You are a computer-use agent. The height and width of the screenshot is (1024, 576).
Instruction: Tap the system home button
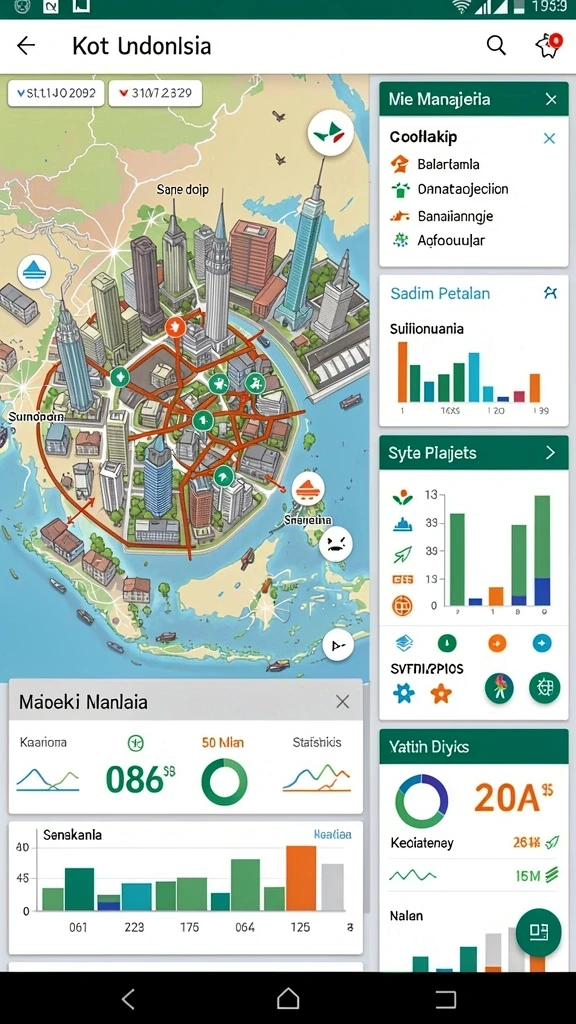point(288,999)
